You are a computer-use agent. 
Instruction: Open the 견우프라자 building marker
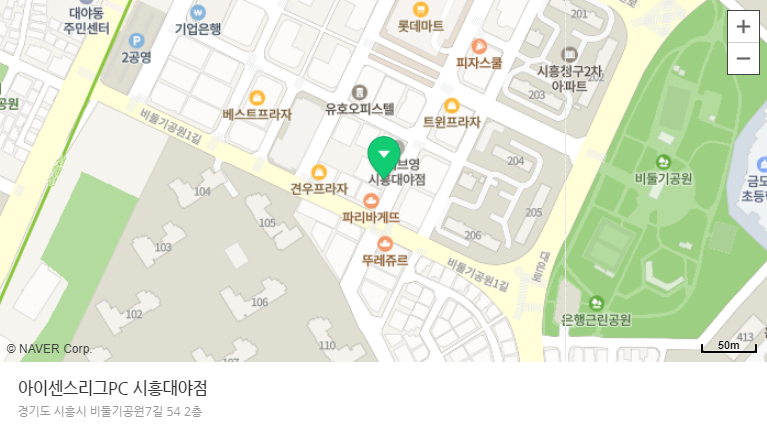[319, 172]
